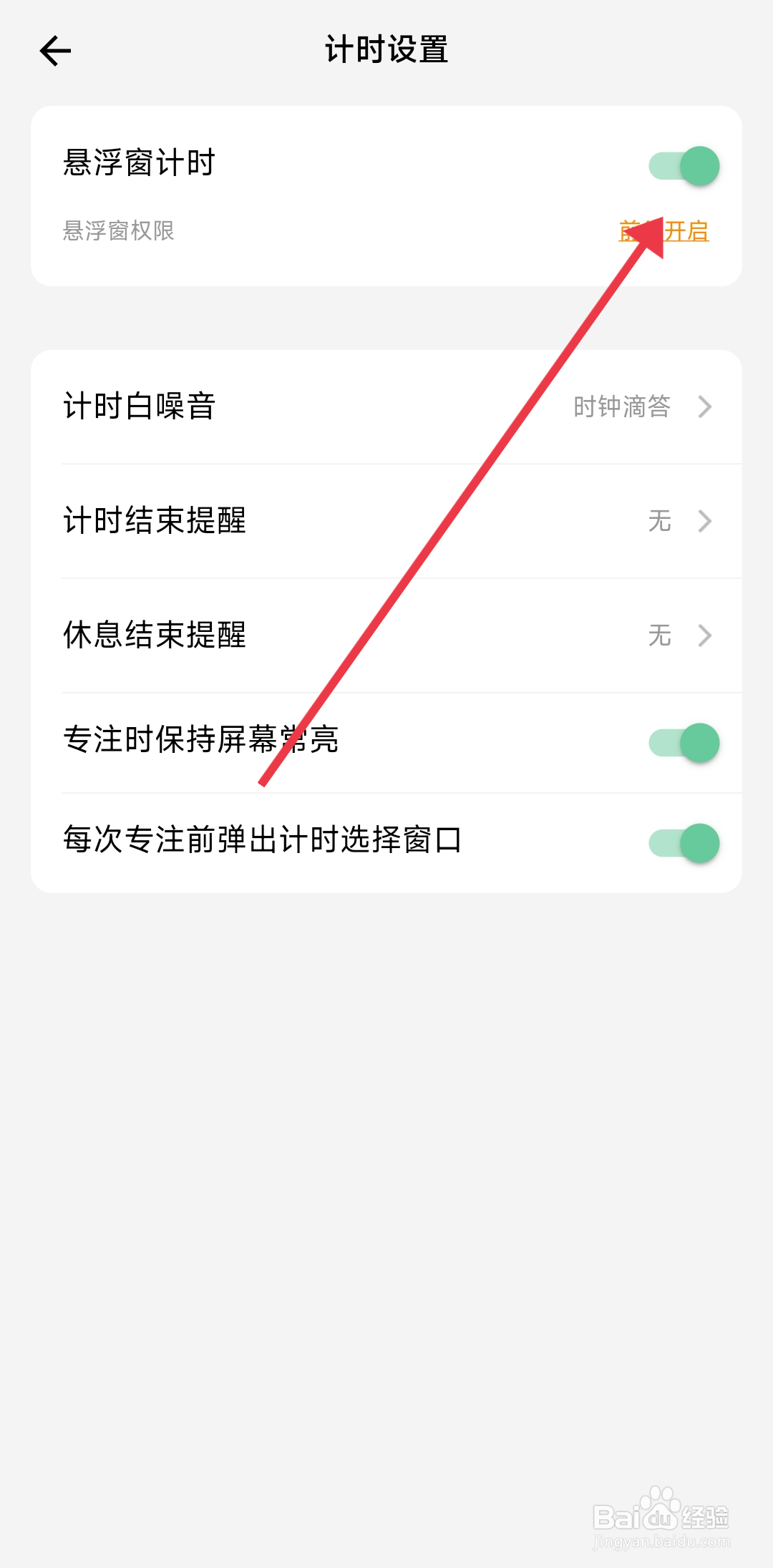
Task: Toggle 每次专注前弹出计时选择窗口 off
Action: coord(684,843)
